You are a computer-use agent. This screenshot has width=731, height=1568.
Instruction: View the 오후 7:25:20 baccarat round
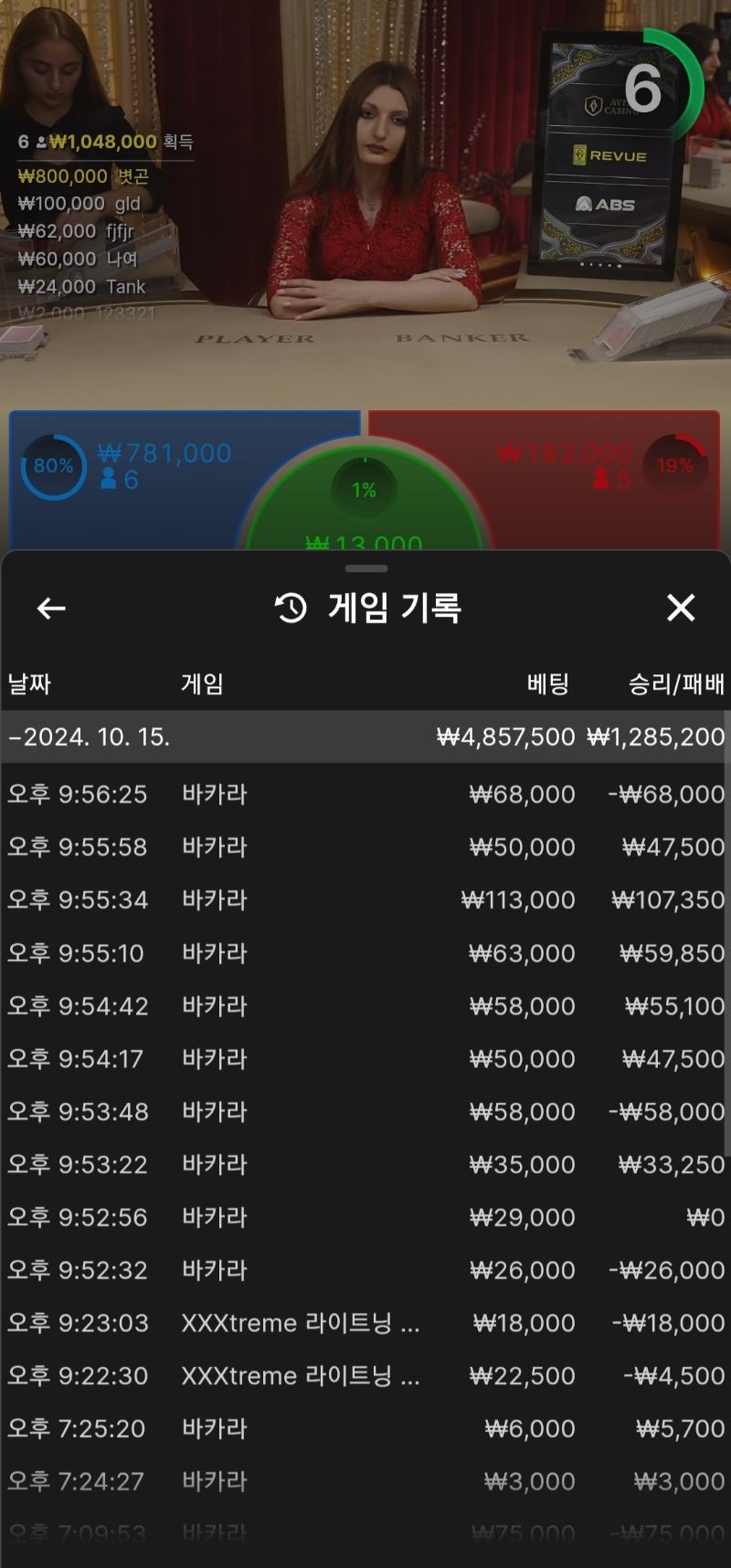coord(365,1429)
